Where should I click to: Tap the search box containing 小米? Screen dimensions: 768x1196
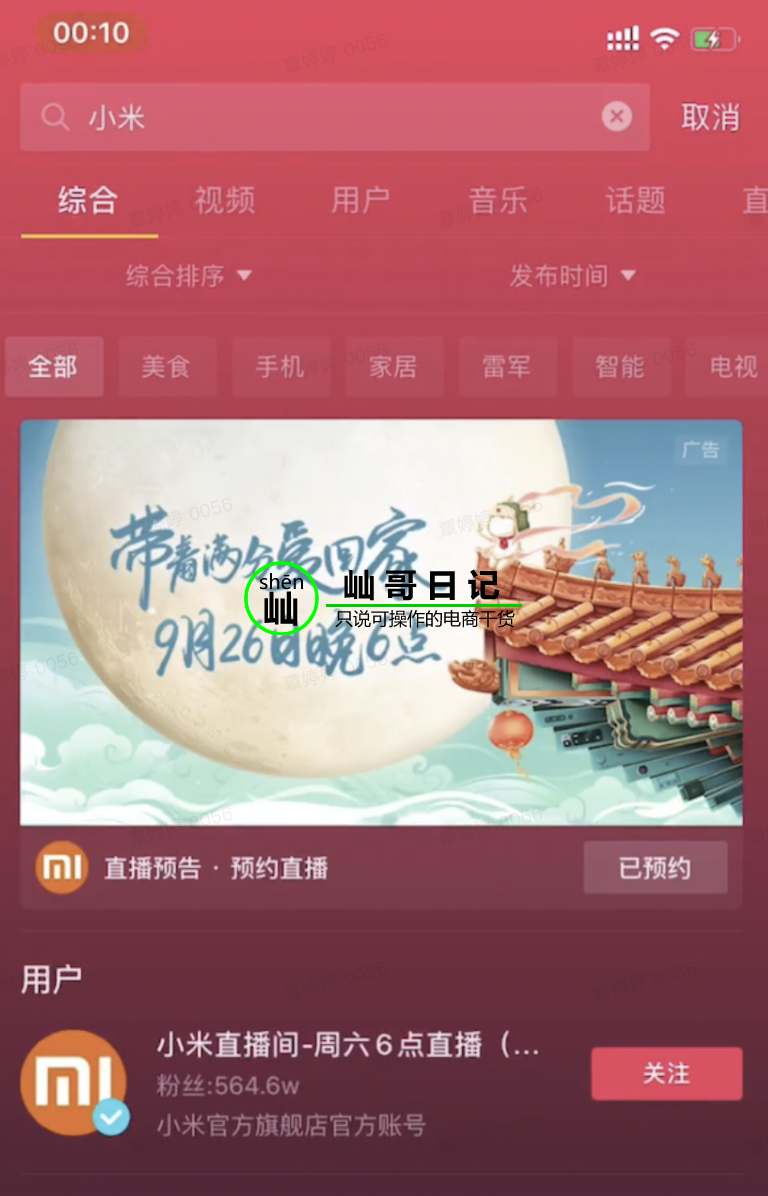click(320, 118)
